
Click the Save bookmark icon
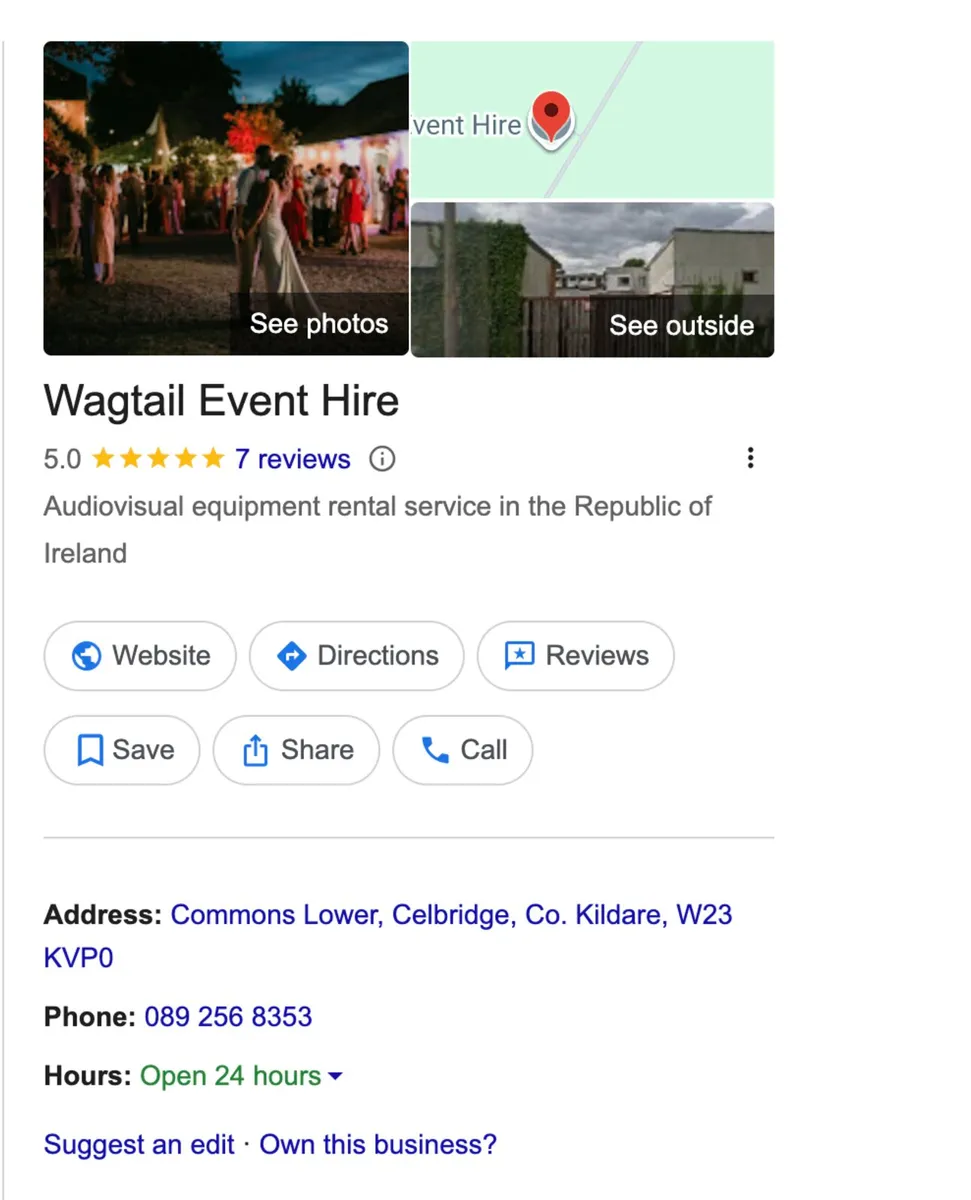tap(91, 750)
